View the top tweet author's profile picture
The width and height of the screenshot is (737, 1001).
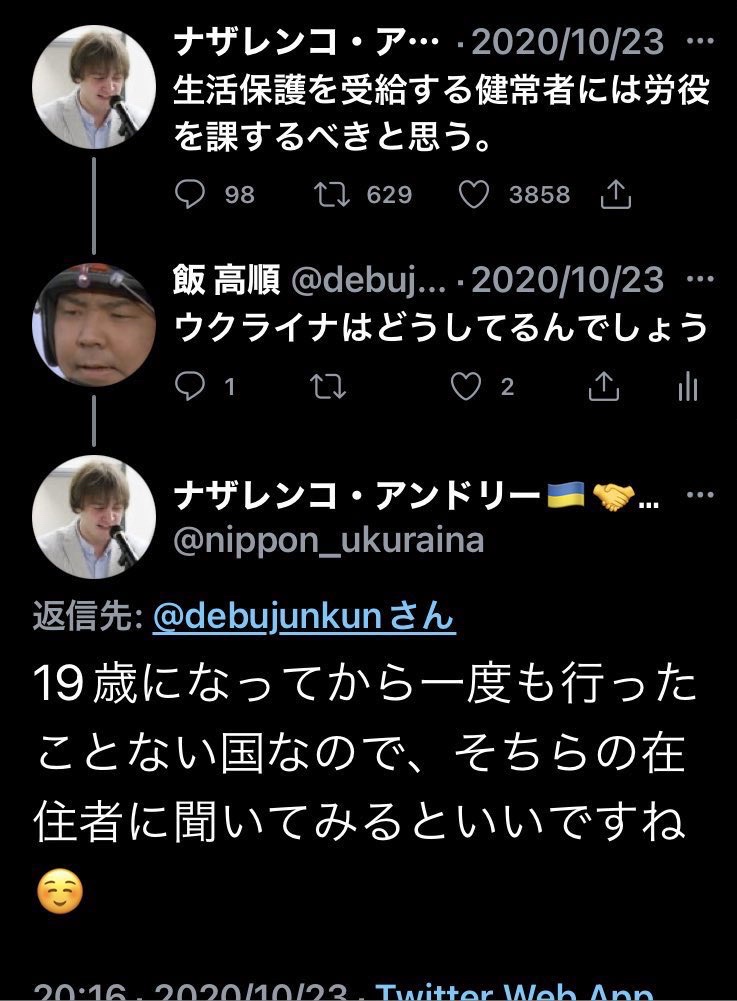click(x=94, y=87)
